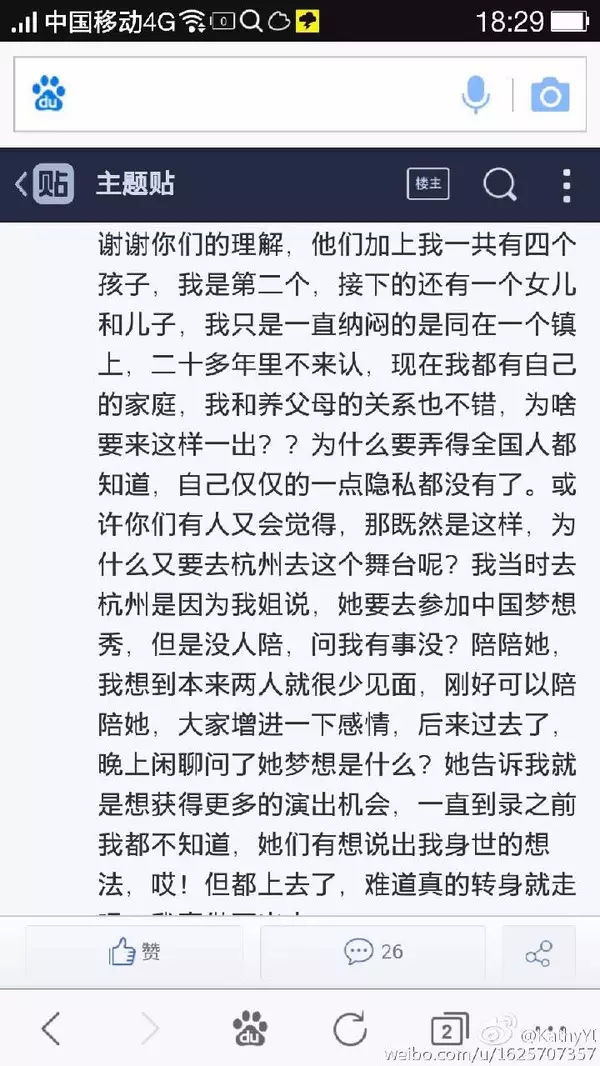This screenshot has width=600, height=1066.
Task: Go back to the previous browser page
Action: coord(50,1028)
